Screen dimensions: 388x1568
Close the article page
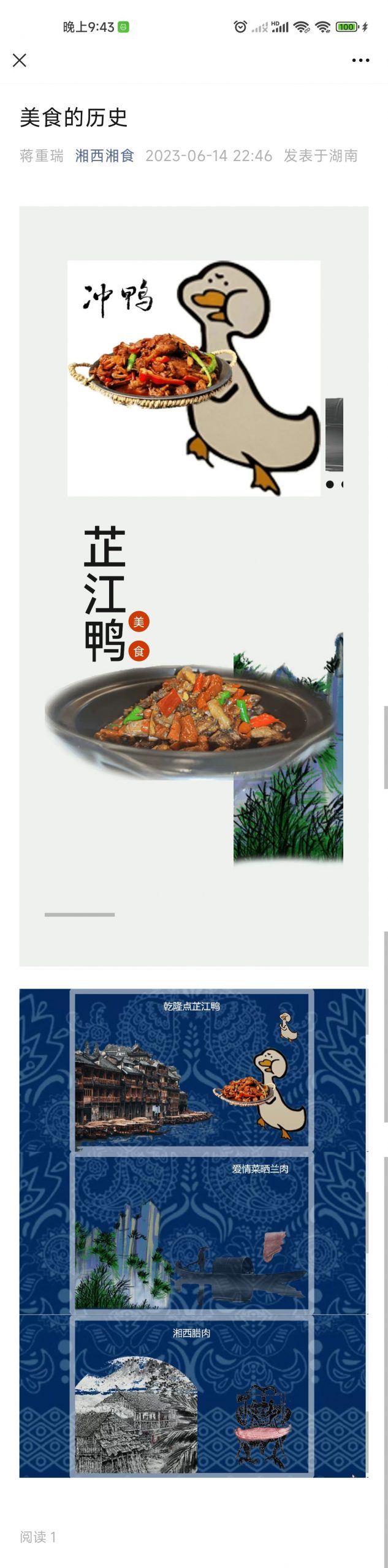point(20,60)
